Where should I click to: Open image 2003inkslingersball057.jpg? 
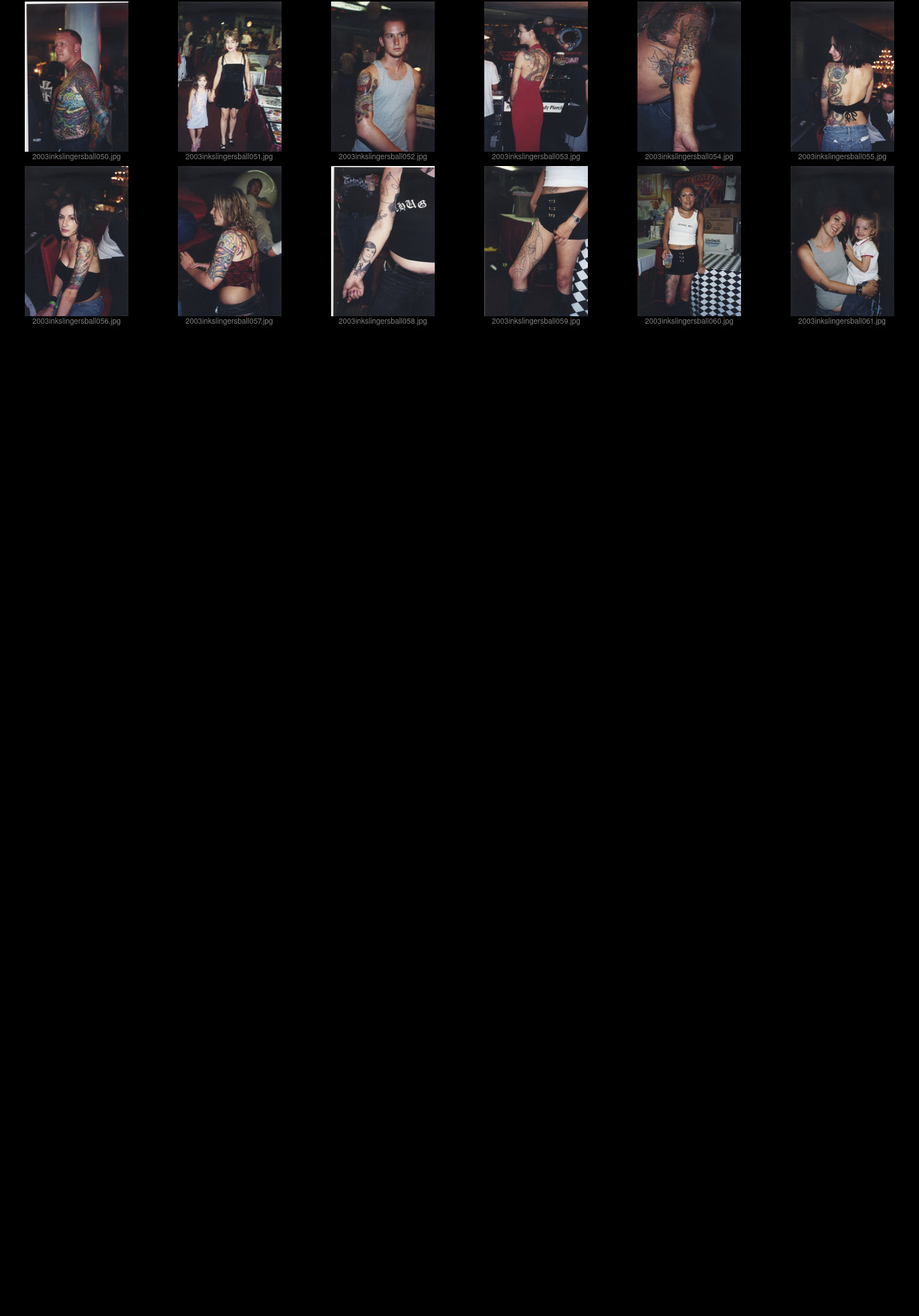(x=230, y=241)
